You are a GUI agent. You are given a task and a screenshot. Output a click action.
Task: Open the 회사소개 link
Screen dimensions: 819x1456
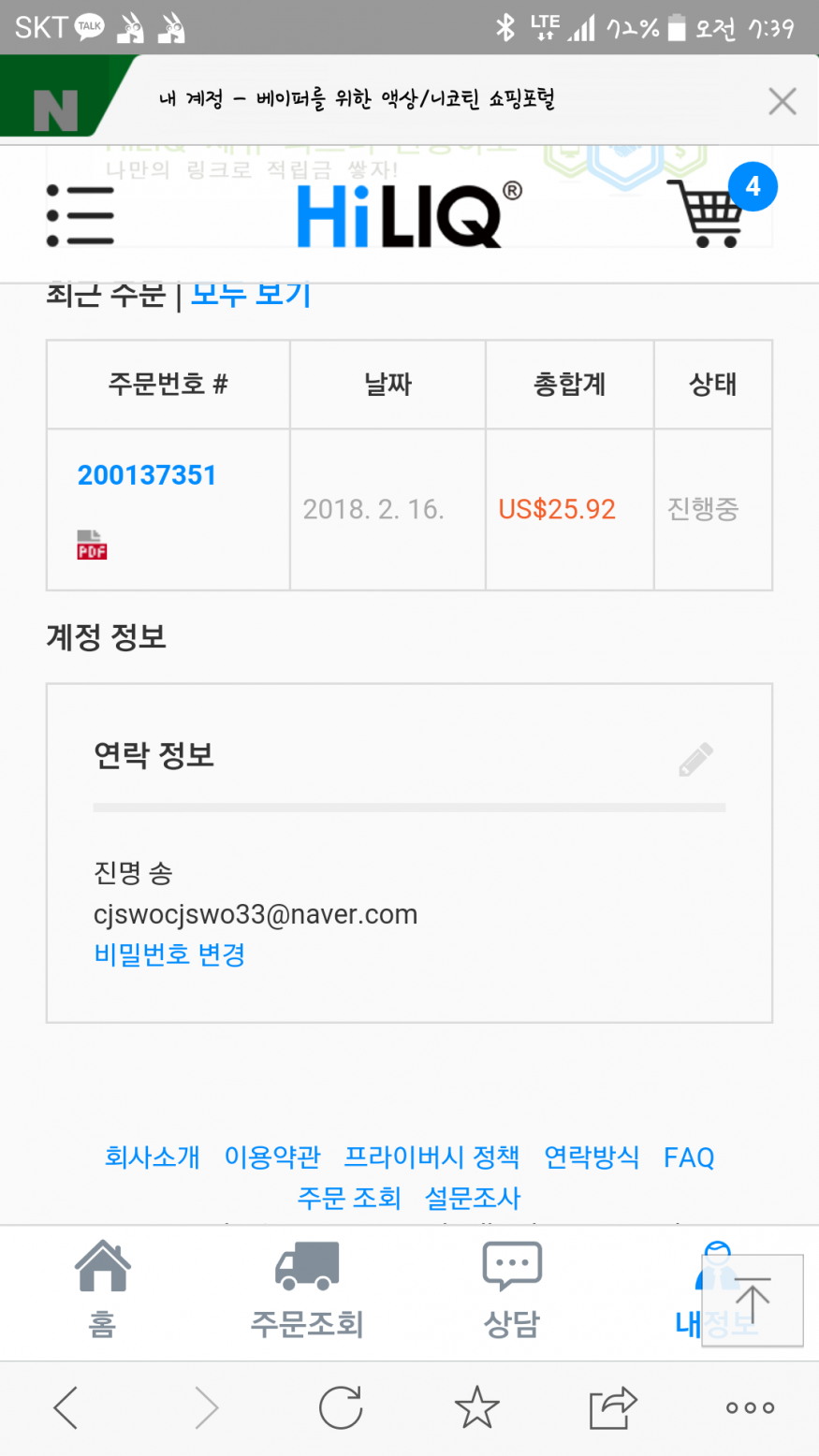[153, 1158]
